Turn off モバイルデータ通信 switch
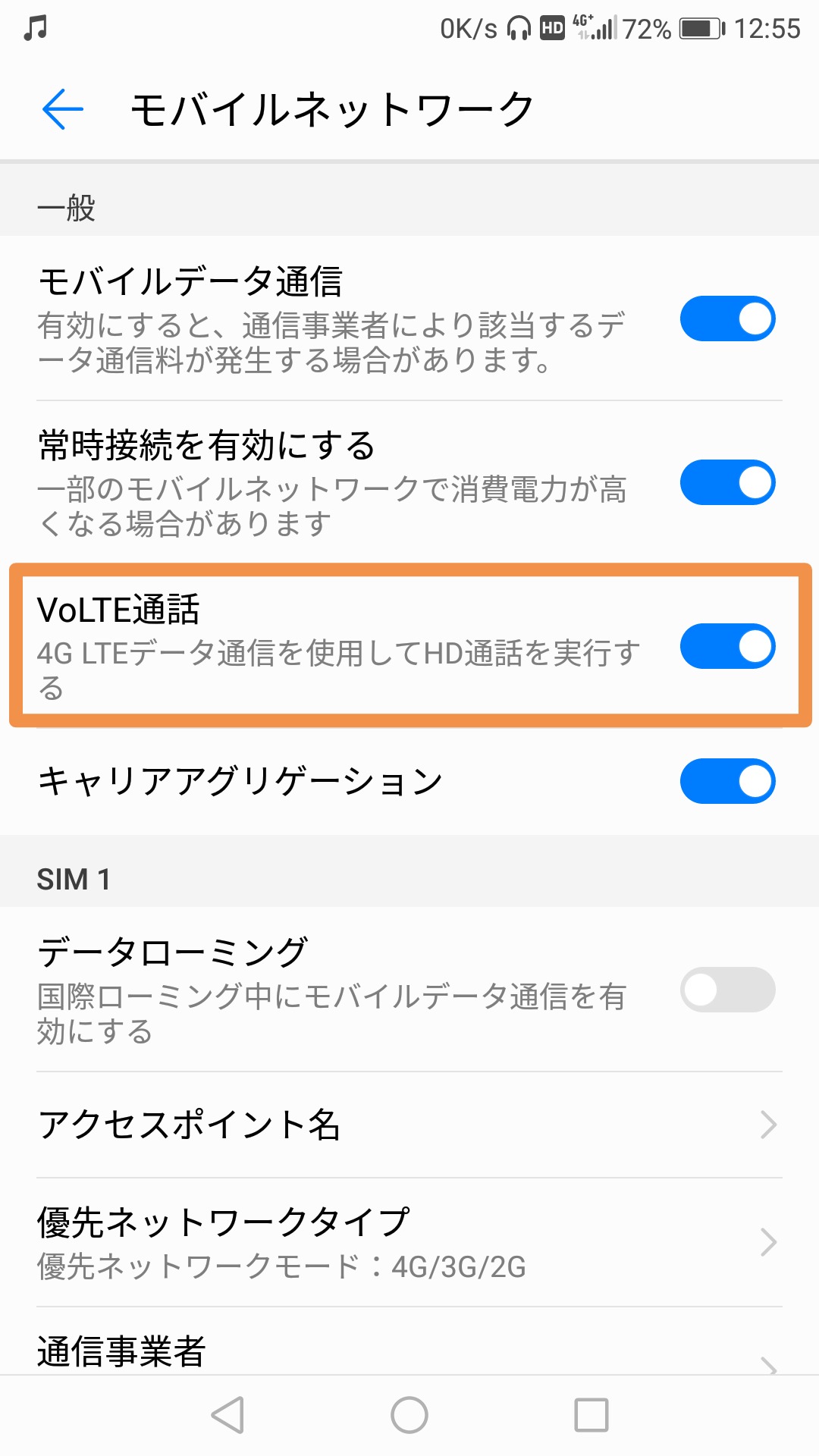Image resolution: width=819 pixels, height=1456 pixels. coord(726,319)
